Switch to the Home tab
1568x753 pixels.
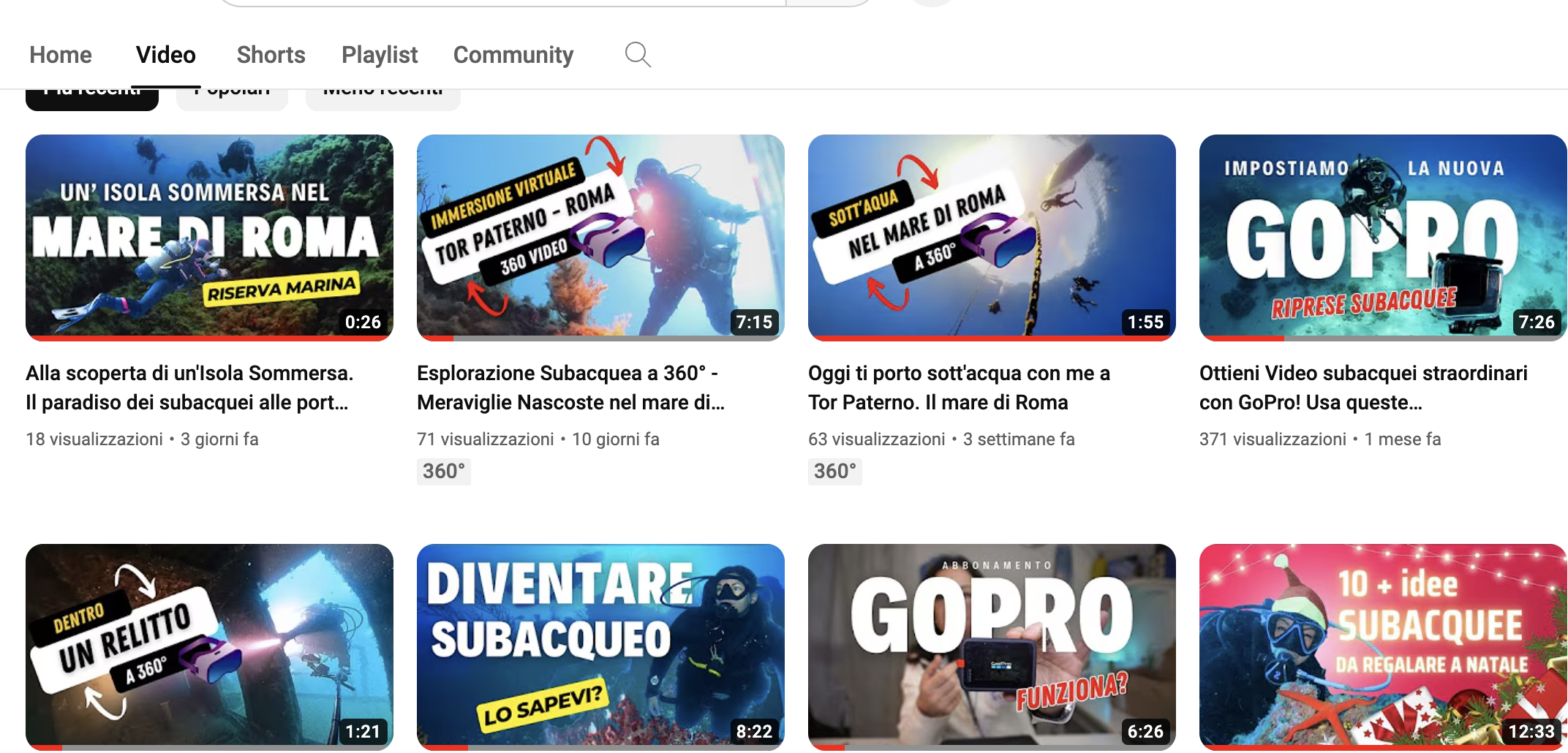click(x=61, y=55)
